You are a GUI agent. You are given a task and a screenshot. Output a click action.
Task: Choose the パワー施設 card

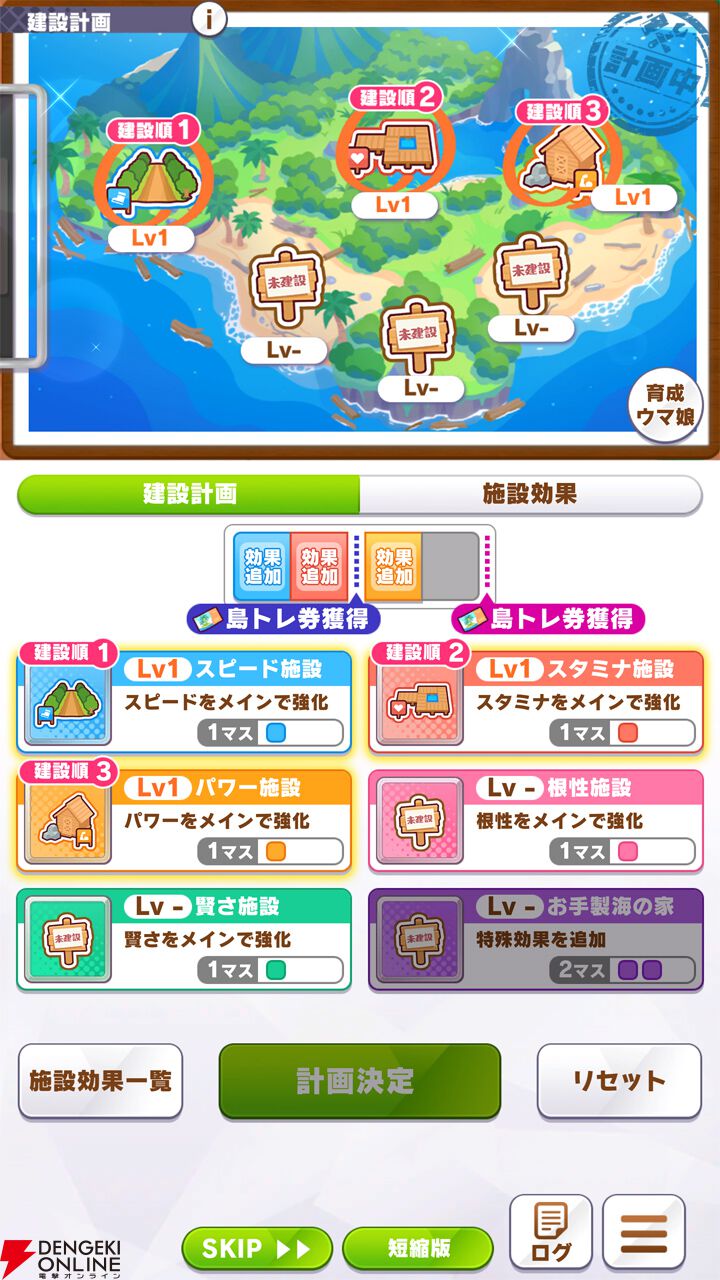185,820
